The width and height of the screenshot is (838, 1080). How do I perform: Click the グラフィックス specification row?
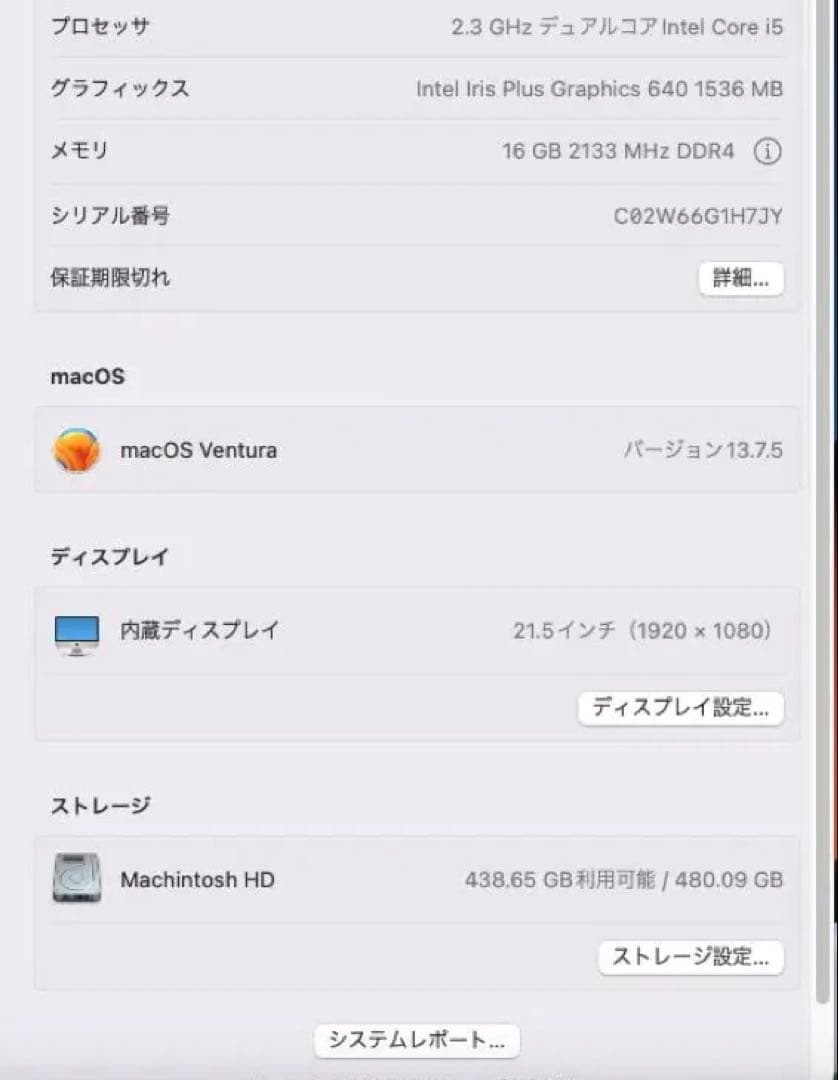[419, 89]
